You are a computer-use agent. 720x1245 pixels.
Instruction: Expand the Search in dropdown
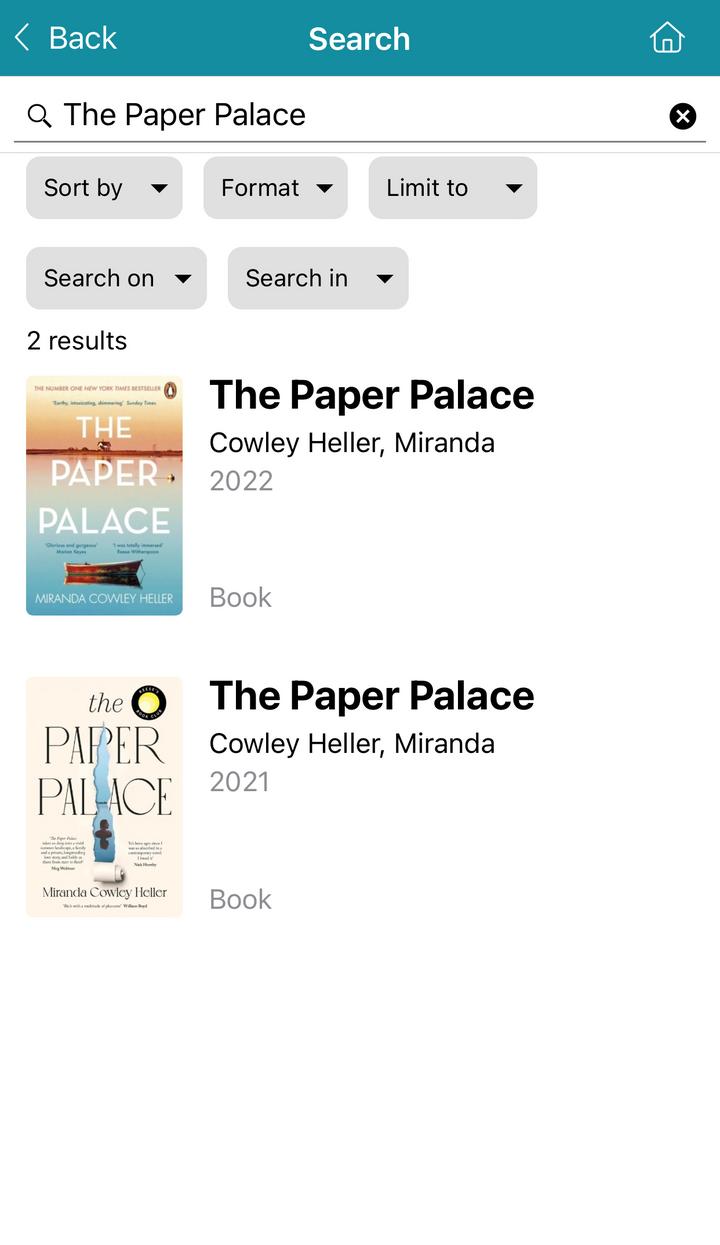[x=318, y=278]
